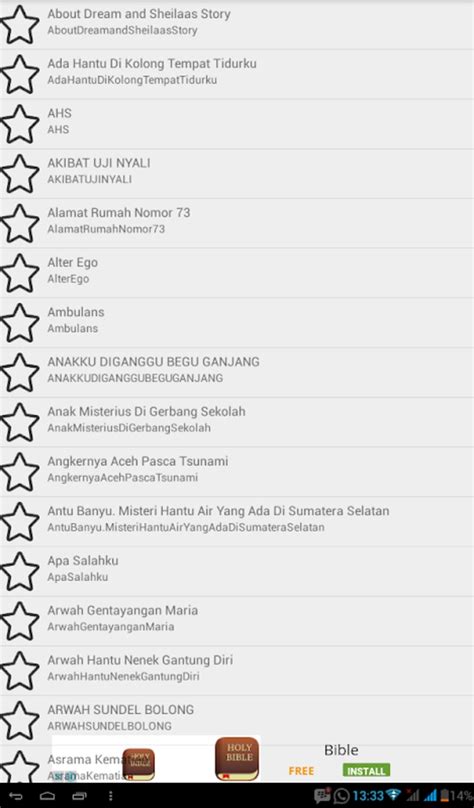The width and height of the screenshot is (474, 808).
Task: Open the AHS story
Action: (x=237, y=124)
